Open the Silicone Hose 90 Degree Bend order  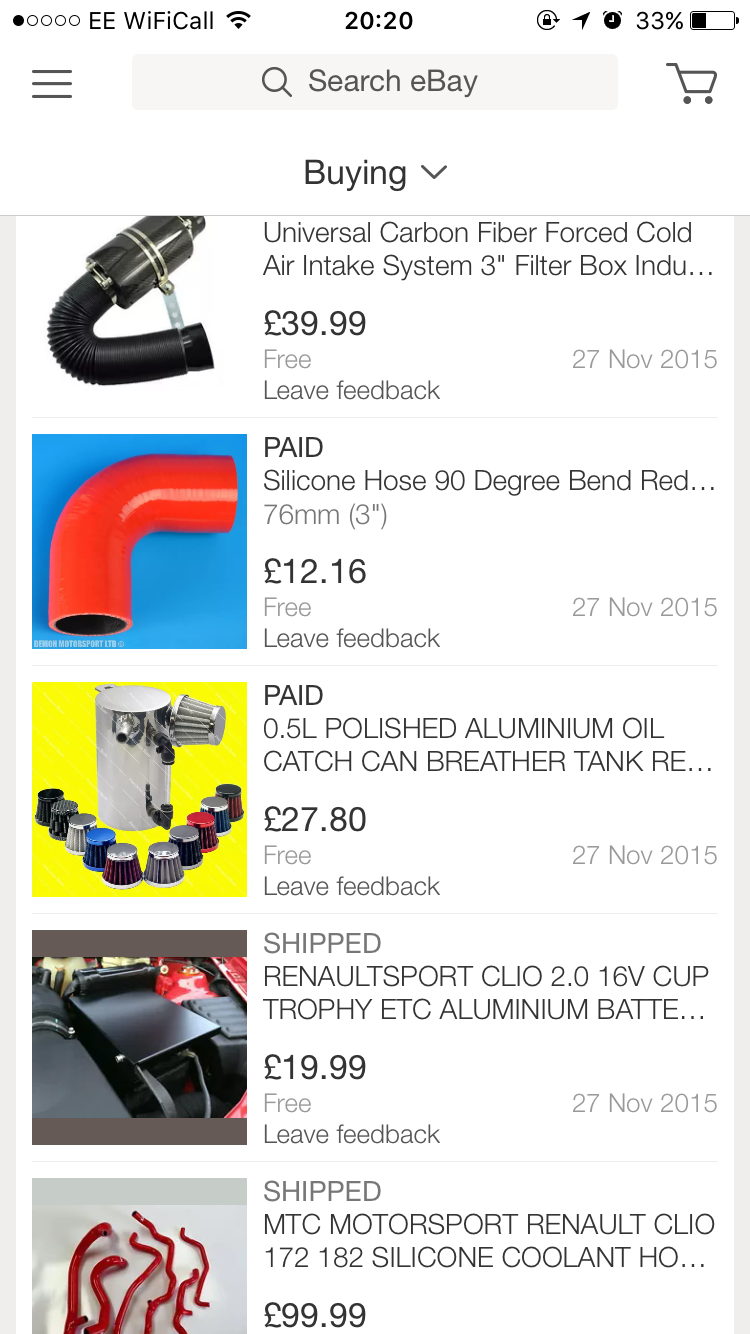[x=489, y=481]
